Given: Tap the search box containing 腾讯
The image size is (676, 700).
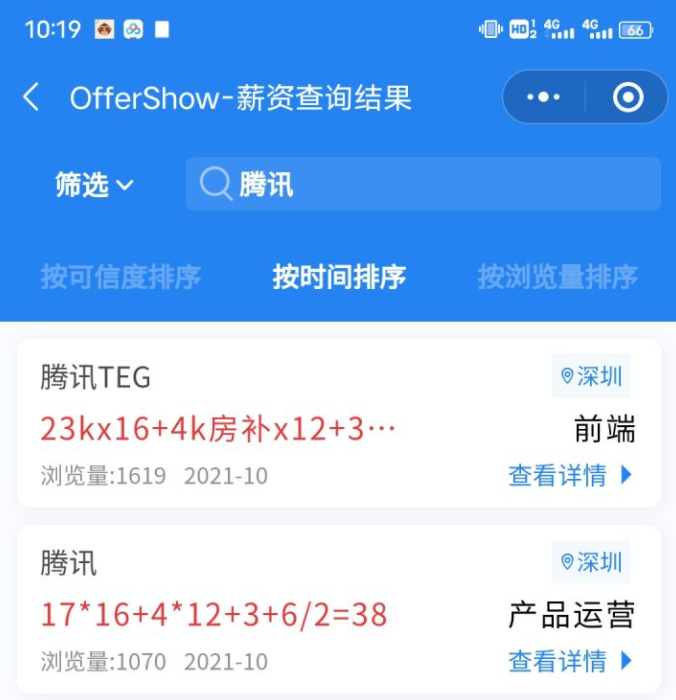Looking at the screenshot, I should click(x=423, y=184).
